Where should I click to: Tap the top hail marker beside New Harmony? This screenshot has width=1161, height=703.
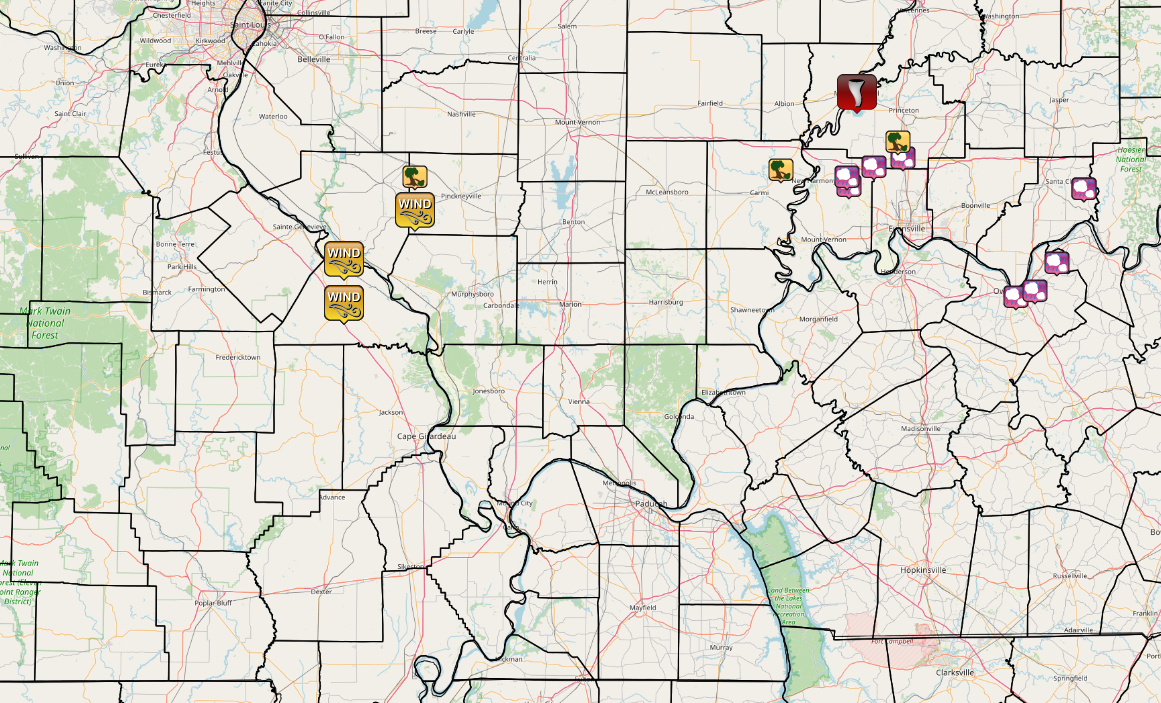847,177
